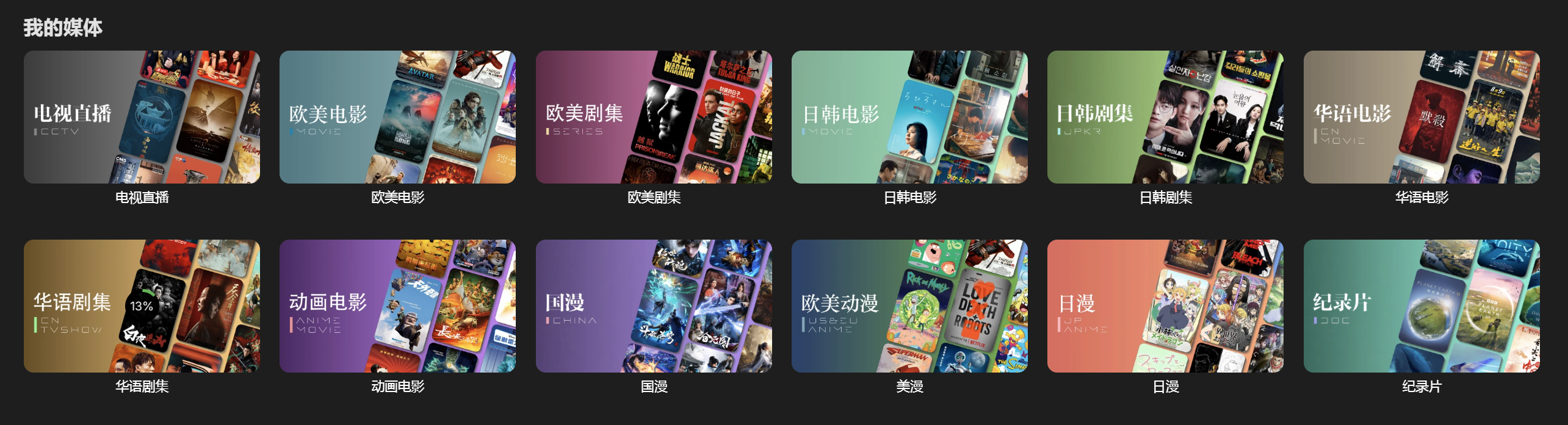Select the 欧美剧集 library card
Screen dimensions: 1568x425
pos(654,117)
